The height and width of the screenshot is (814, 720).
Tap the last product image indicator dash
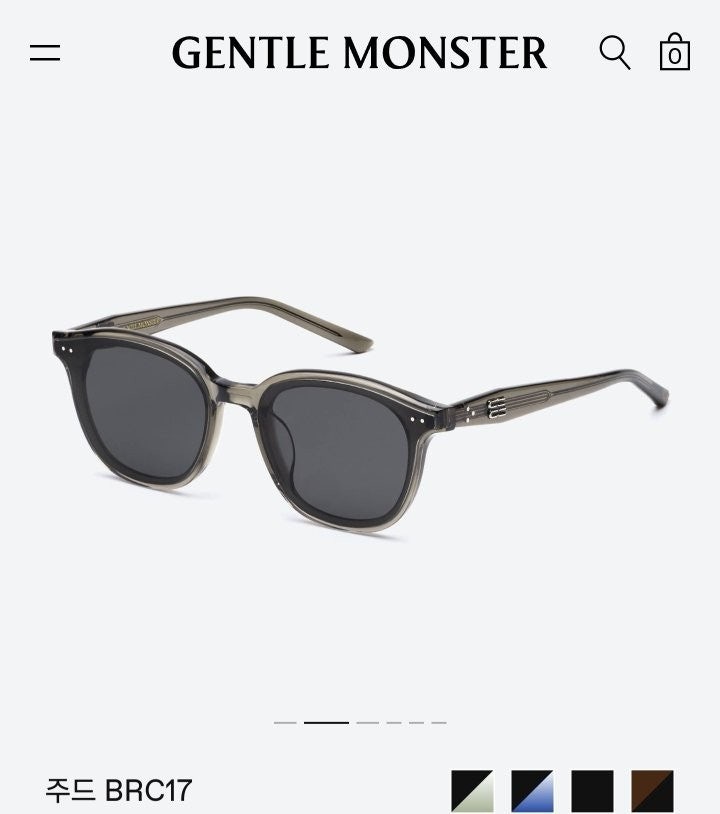[439, 722]
